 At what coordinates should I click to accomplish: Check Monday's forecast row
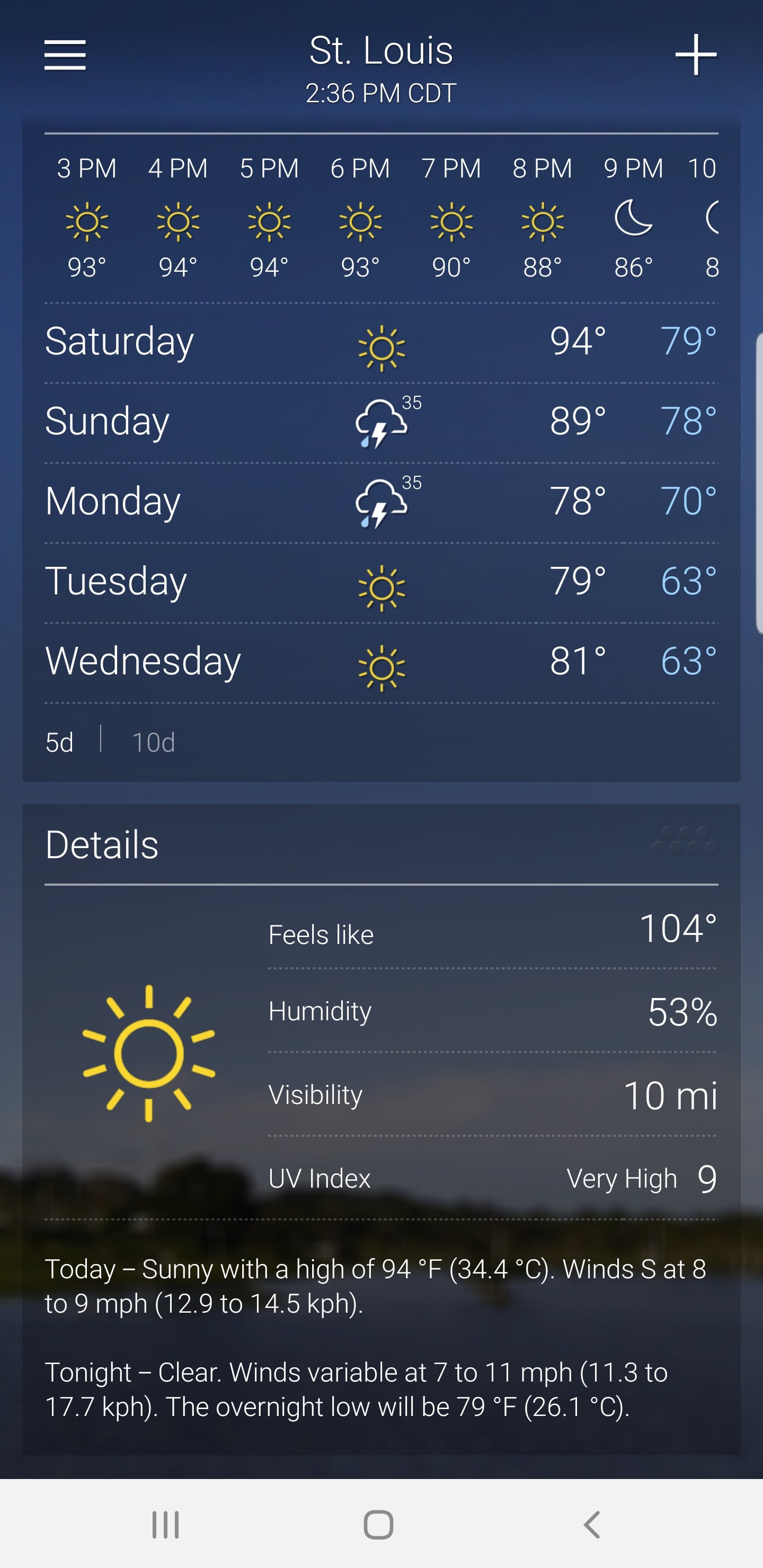click(x=381, y=502)
